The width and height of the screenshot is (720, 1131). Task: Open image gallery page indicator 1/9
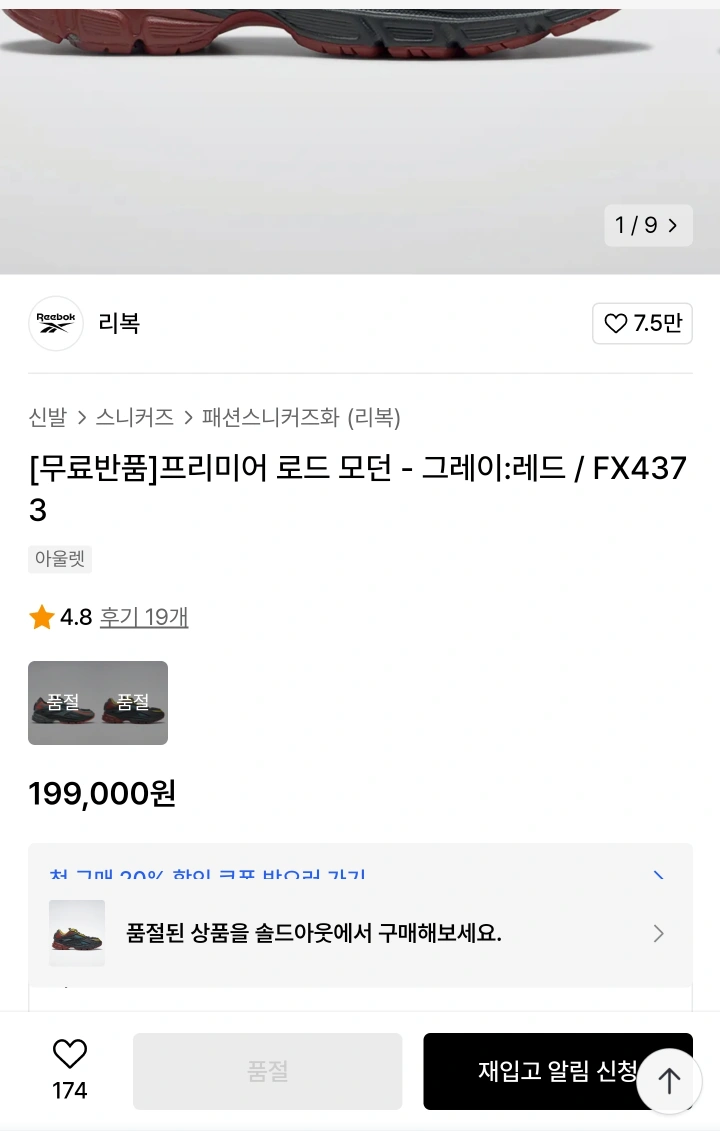click(x=648, y=225)
